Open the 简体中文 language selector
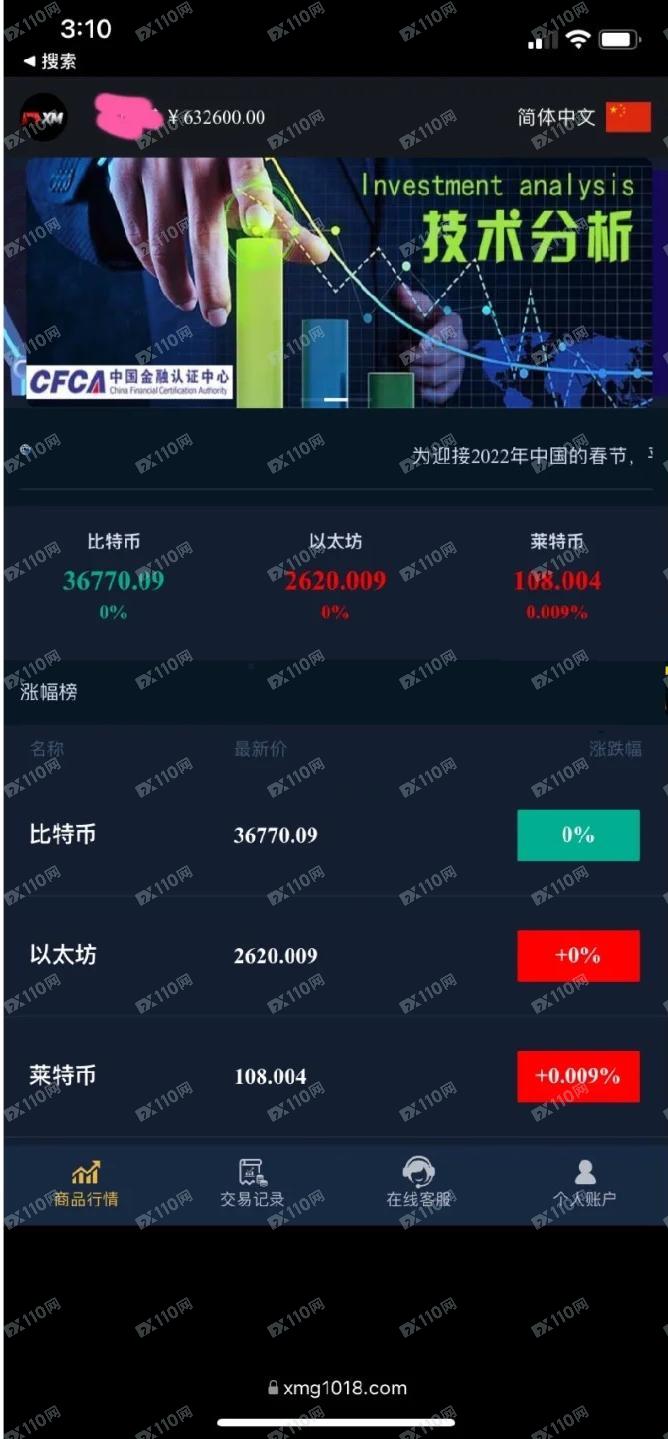This screenshot has height=1439, width=668. 583,117
